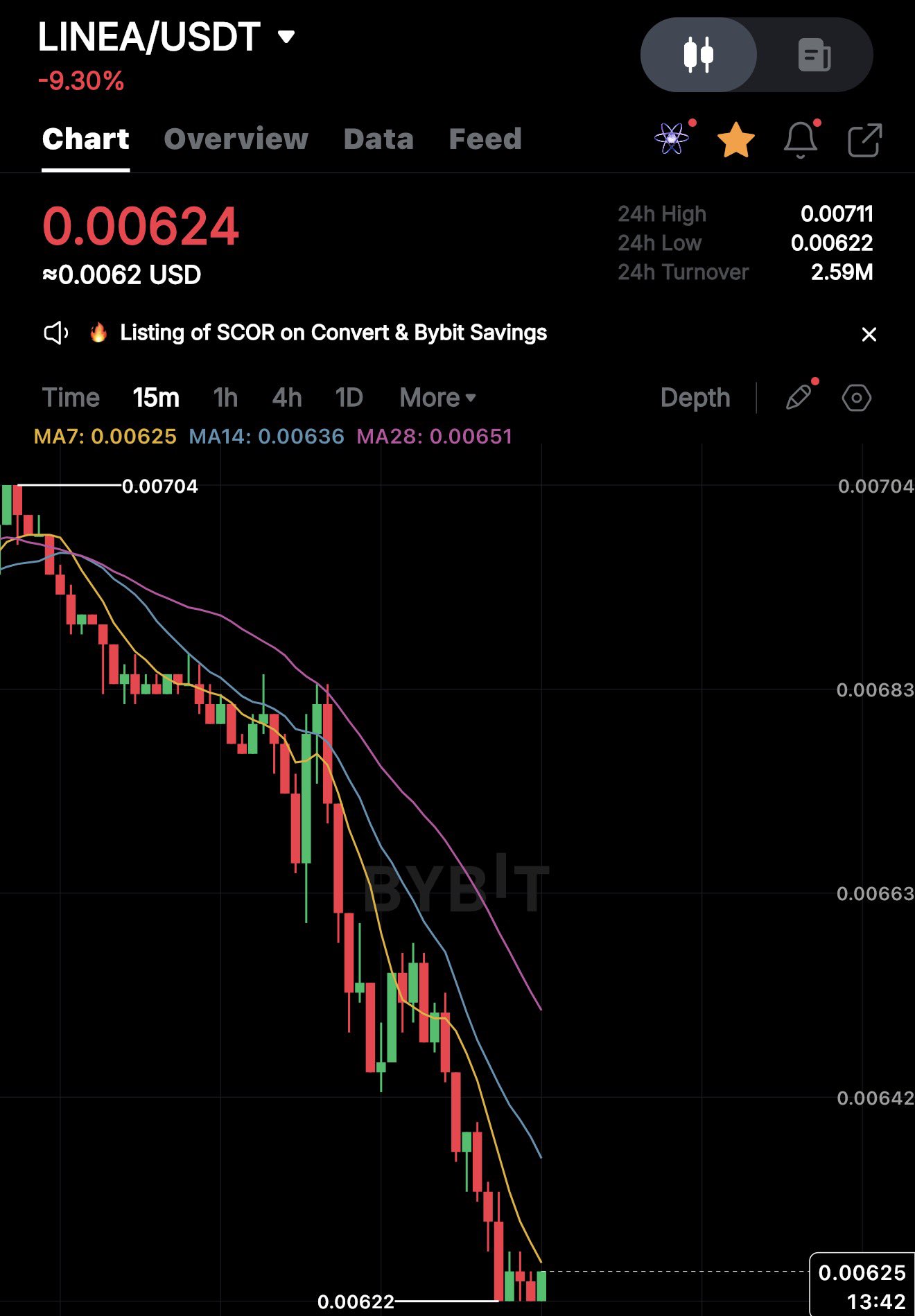Change chart interval to 4h
The image size is (915, 1316).
(286, 398)
